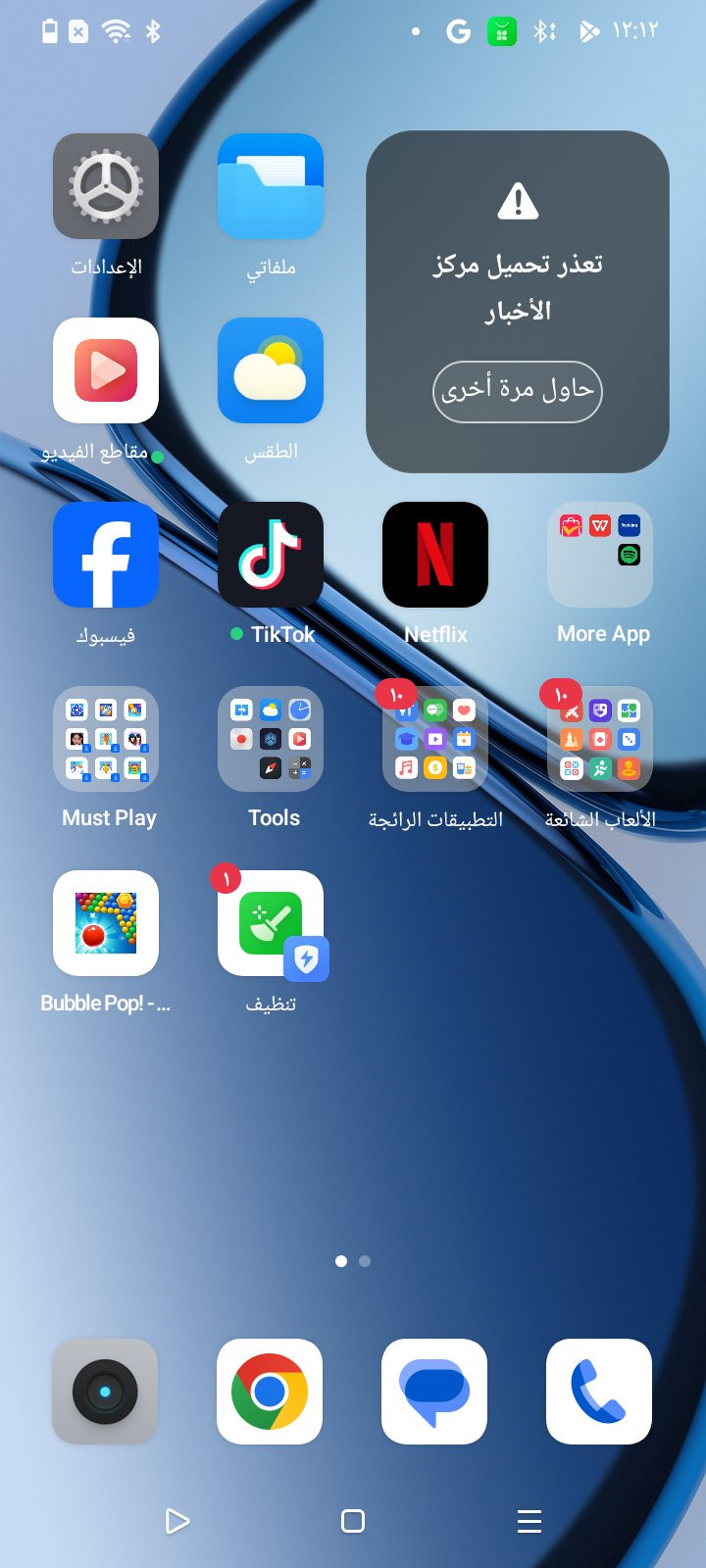
Task: Open the الإعدادات settings app
Action: pyautogui.click(x=106, y=186)
